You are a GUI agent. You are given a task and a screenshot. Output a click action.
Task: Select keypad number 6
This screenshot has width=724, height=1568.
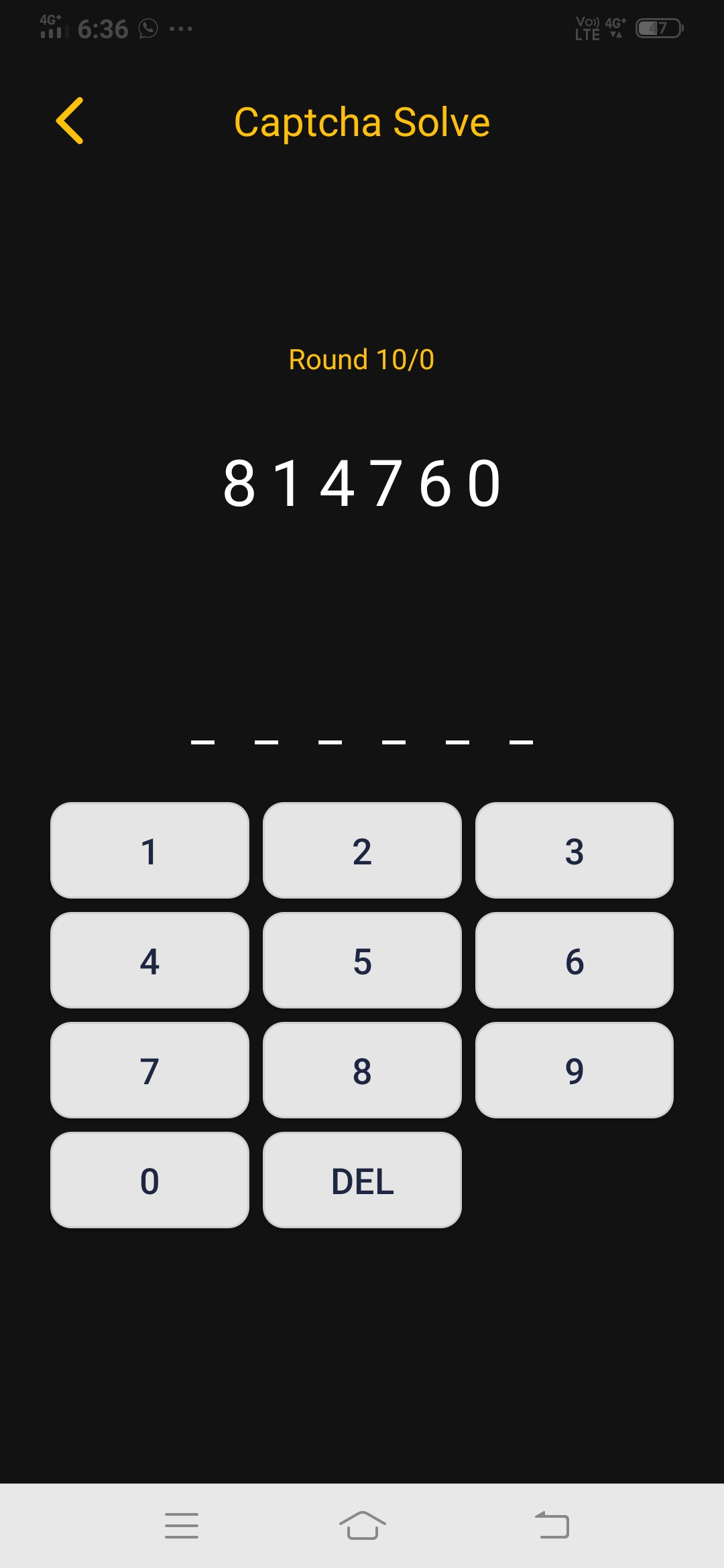click(574, 960)
